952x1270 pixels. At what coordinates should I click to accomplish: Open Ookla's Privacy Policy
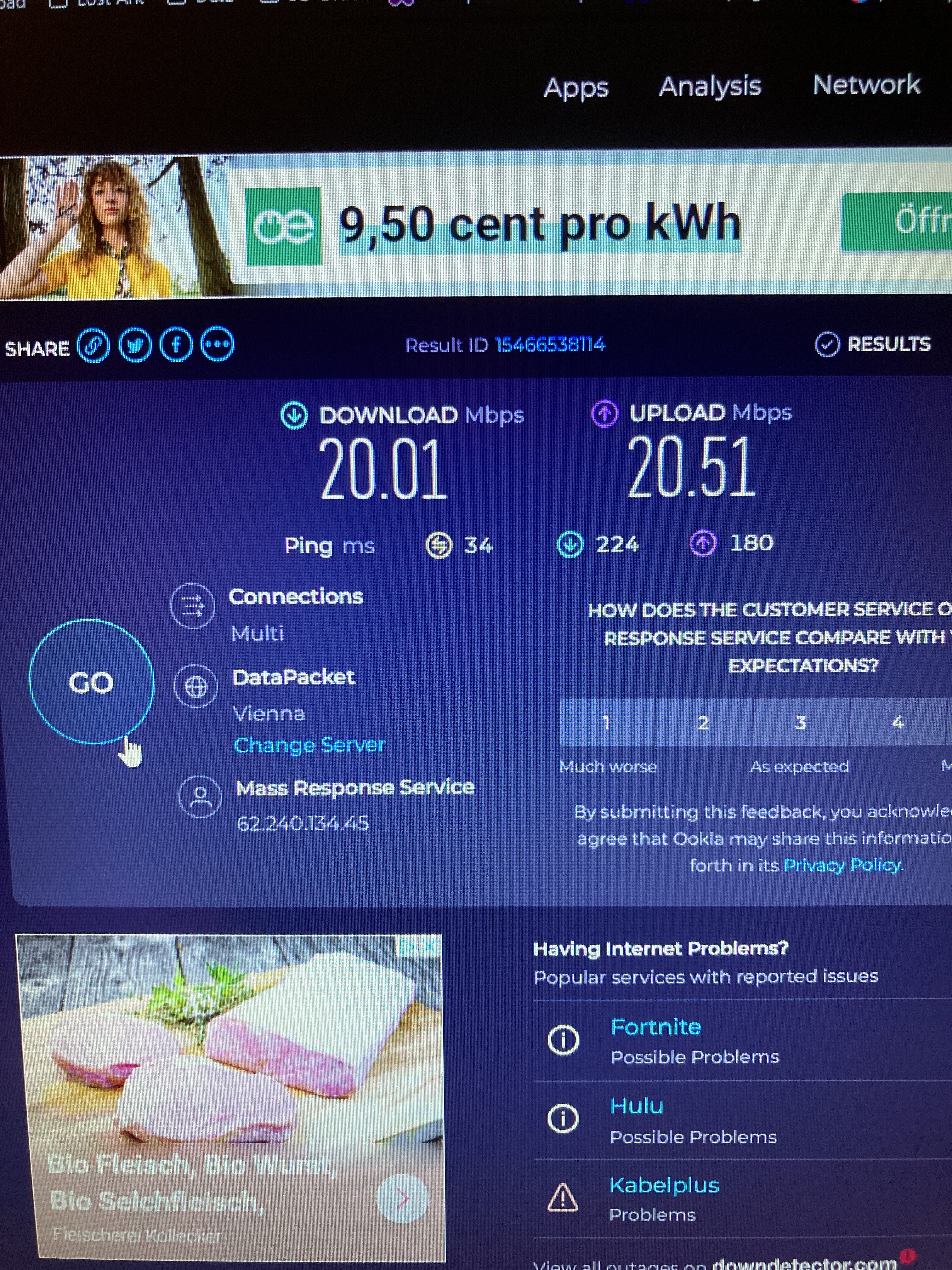click(842, 865)
